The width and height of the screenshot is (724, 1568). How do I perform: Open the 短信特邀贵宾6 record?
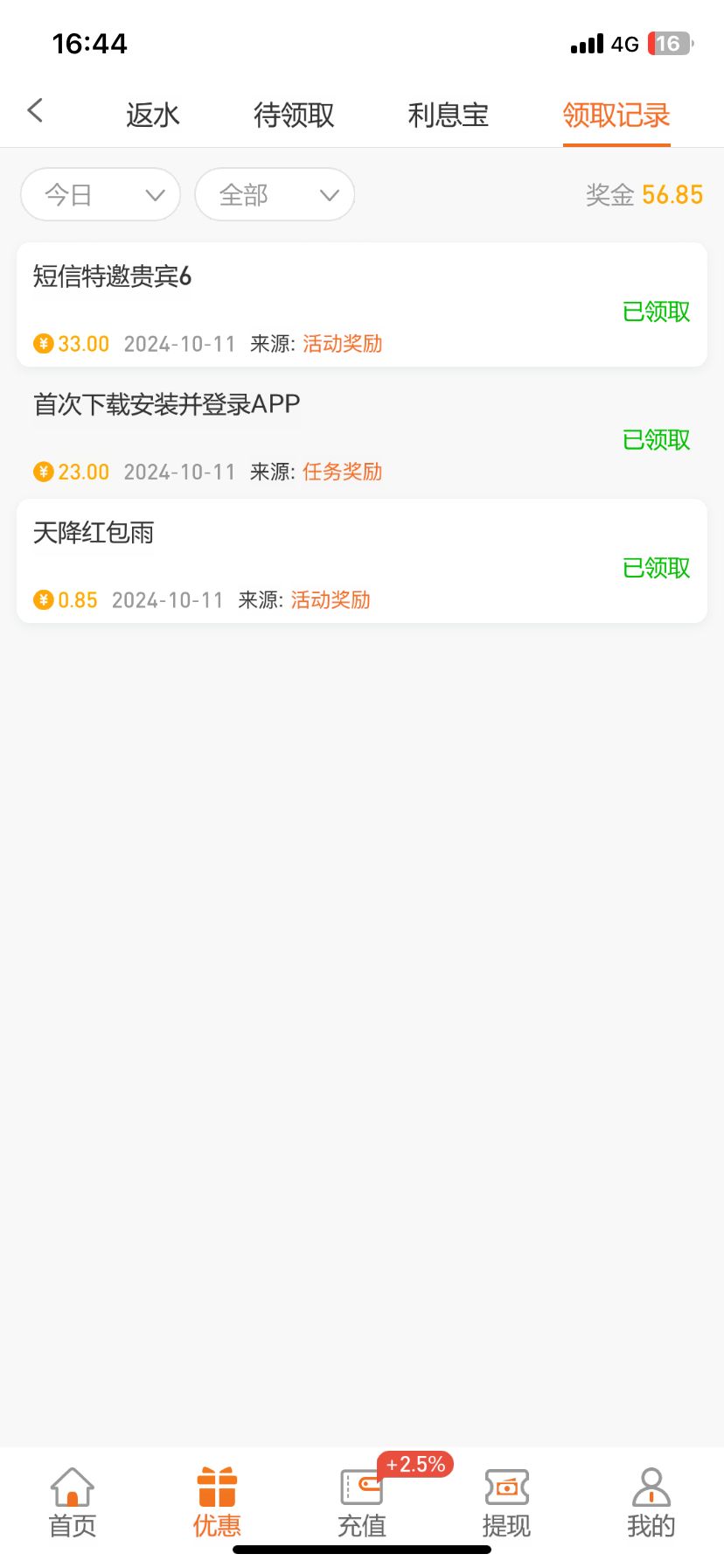(362, 305)
